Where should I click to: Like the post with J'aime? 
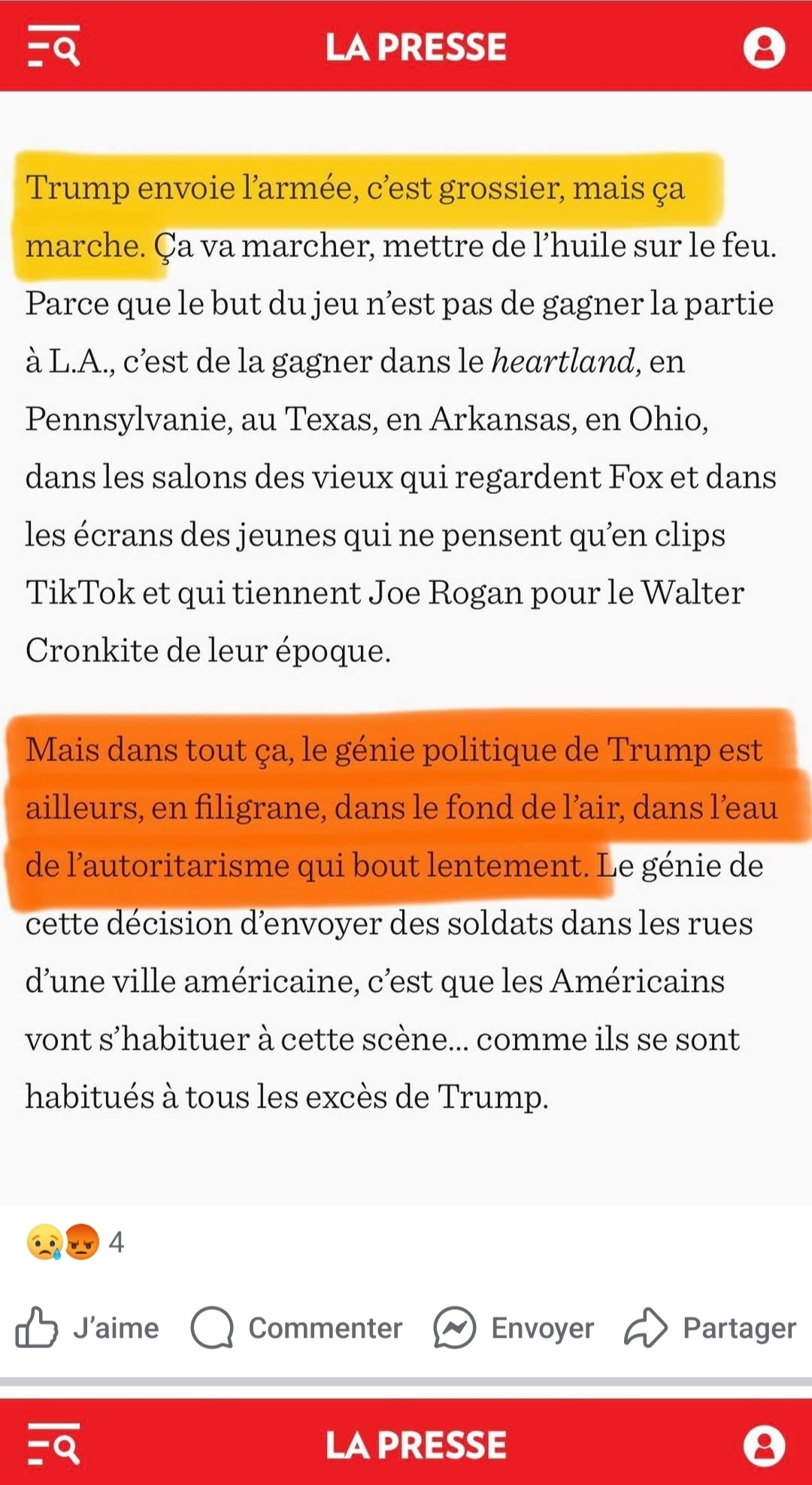click(88, 1328)
